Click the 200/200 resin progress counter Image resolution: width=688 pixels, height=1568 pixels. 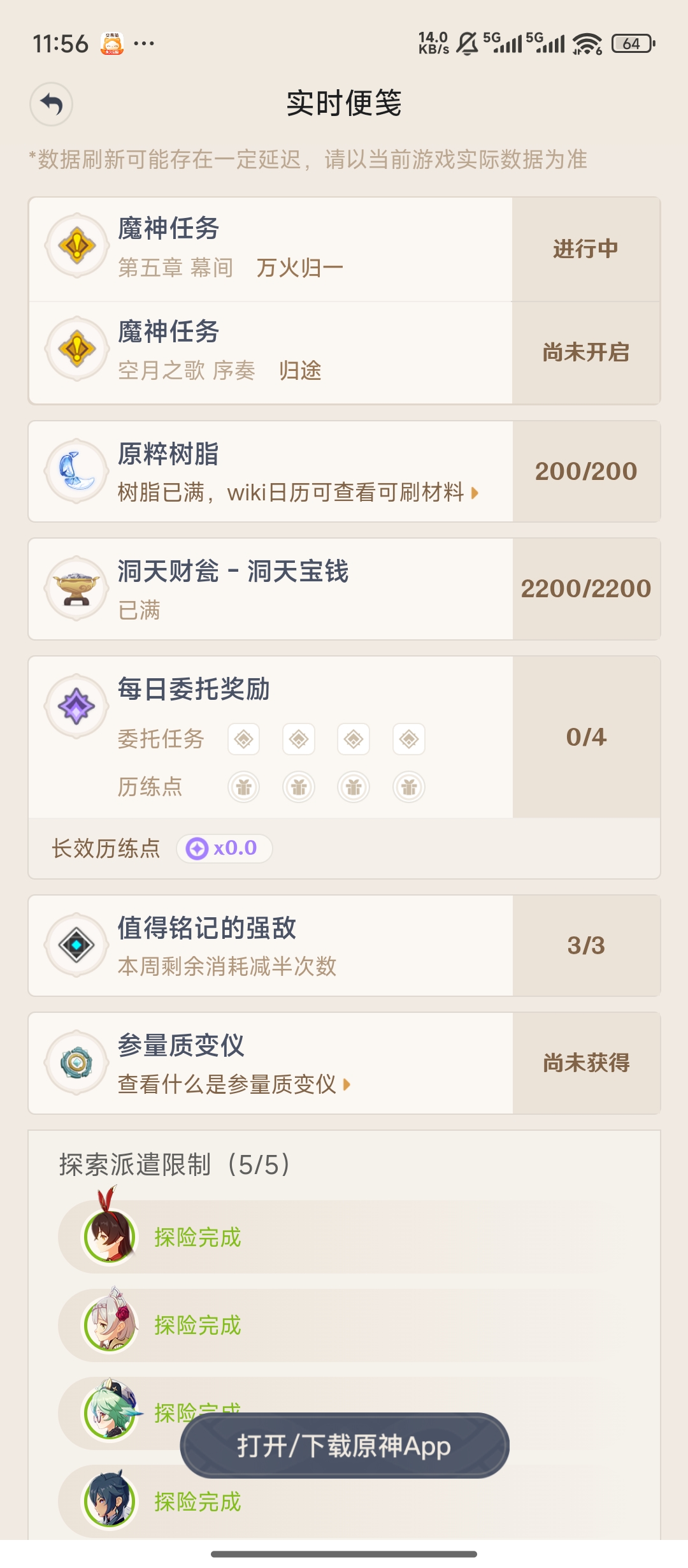click(585, 472)
